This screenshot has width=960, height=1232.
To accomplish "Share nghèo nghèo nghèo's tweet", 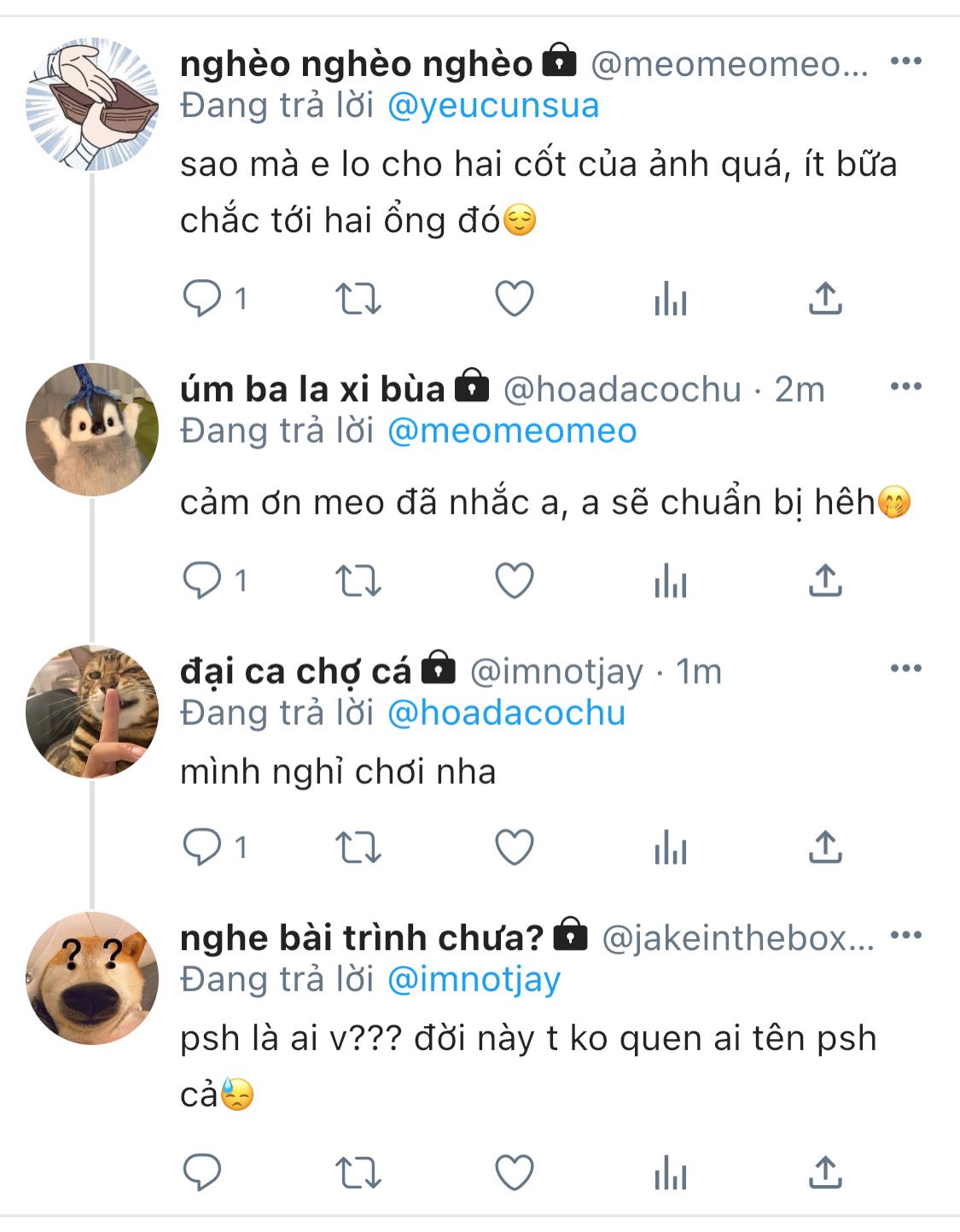I will pyautogui.click(x=825, y=299).
